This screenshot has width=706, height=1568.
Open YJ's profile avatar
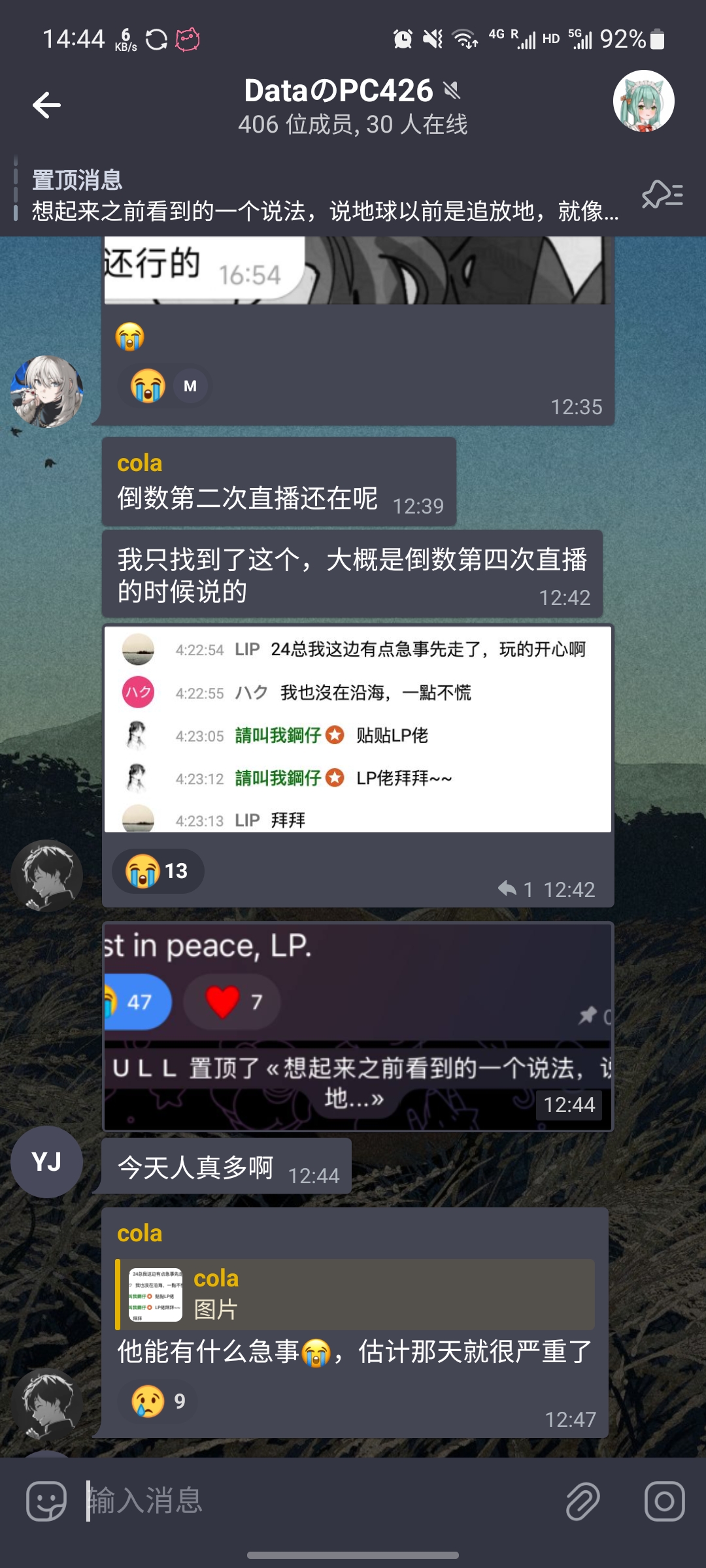click(x=46, y=1162)
